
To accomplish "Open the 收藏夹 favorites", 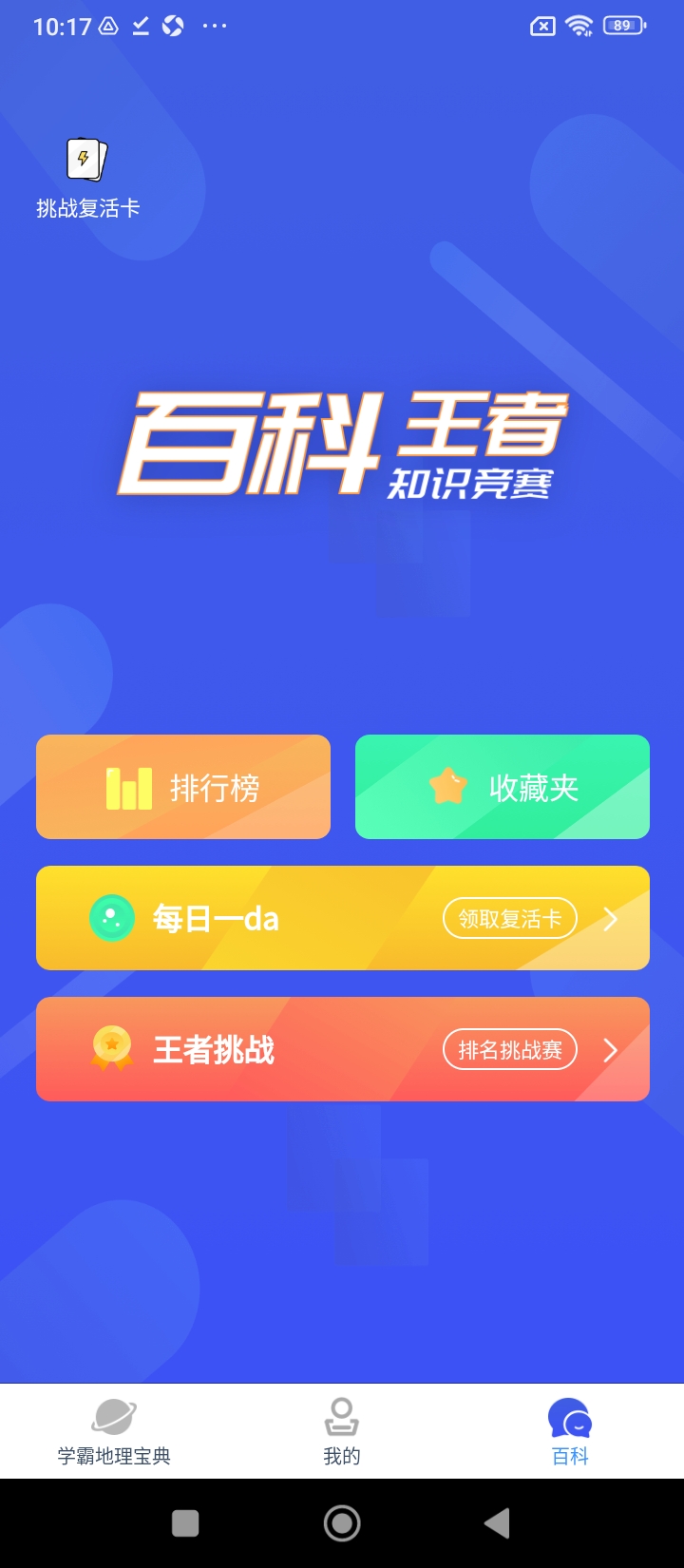I will point(503,787).
